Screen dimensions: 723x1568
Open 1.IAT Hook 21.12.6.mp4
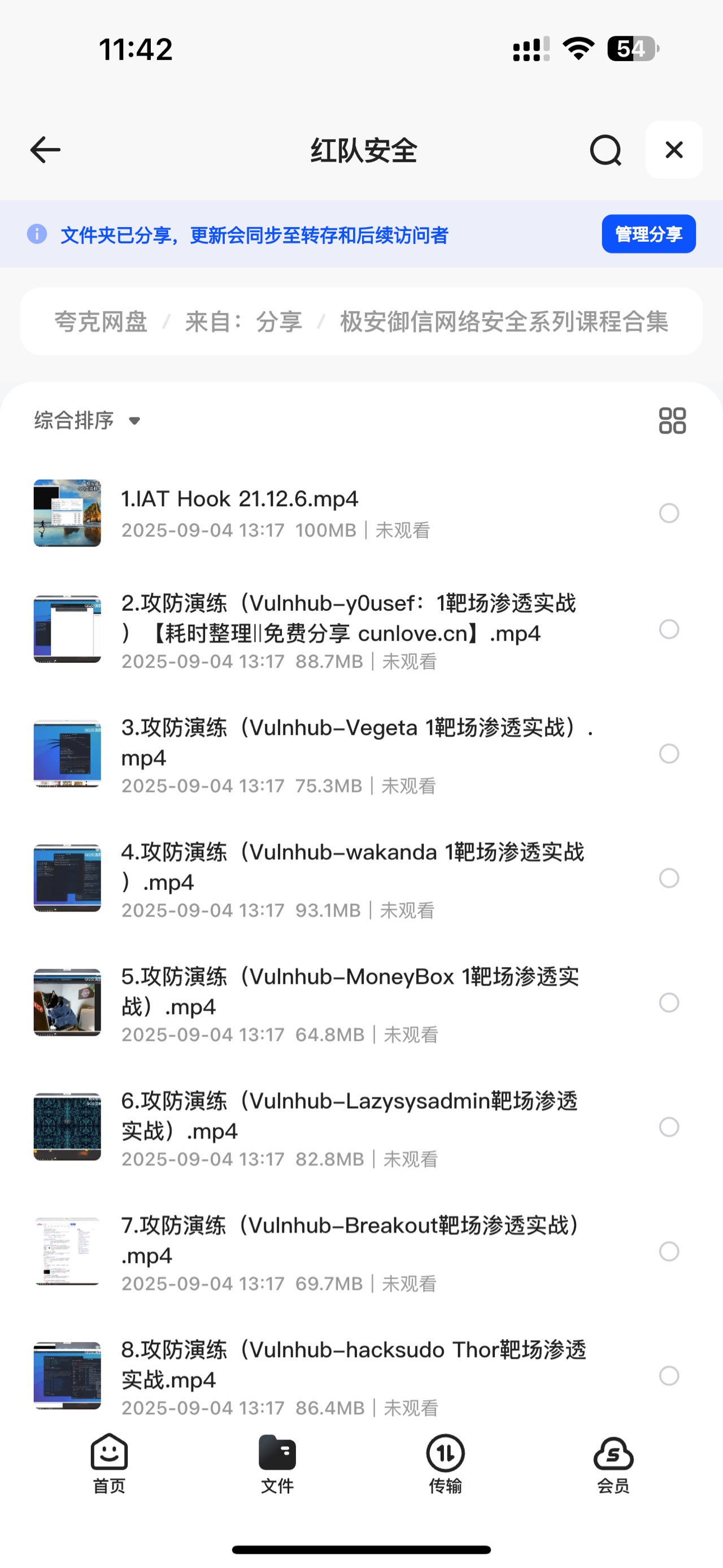[240, 499]
